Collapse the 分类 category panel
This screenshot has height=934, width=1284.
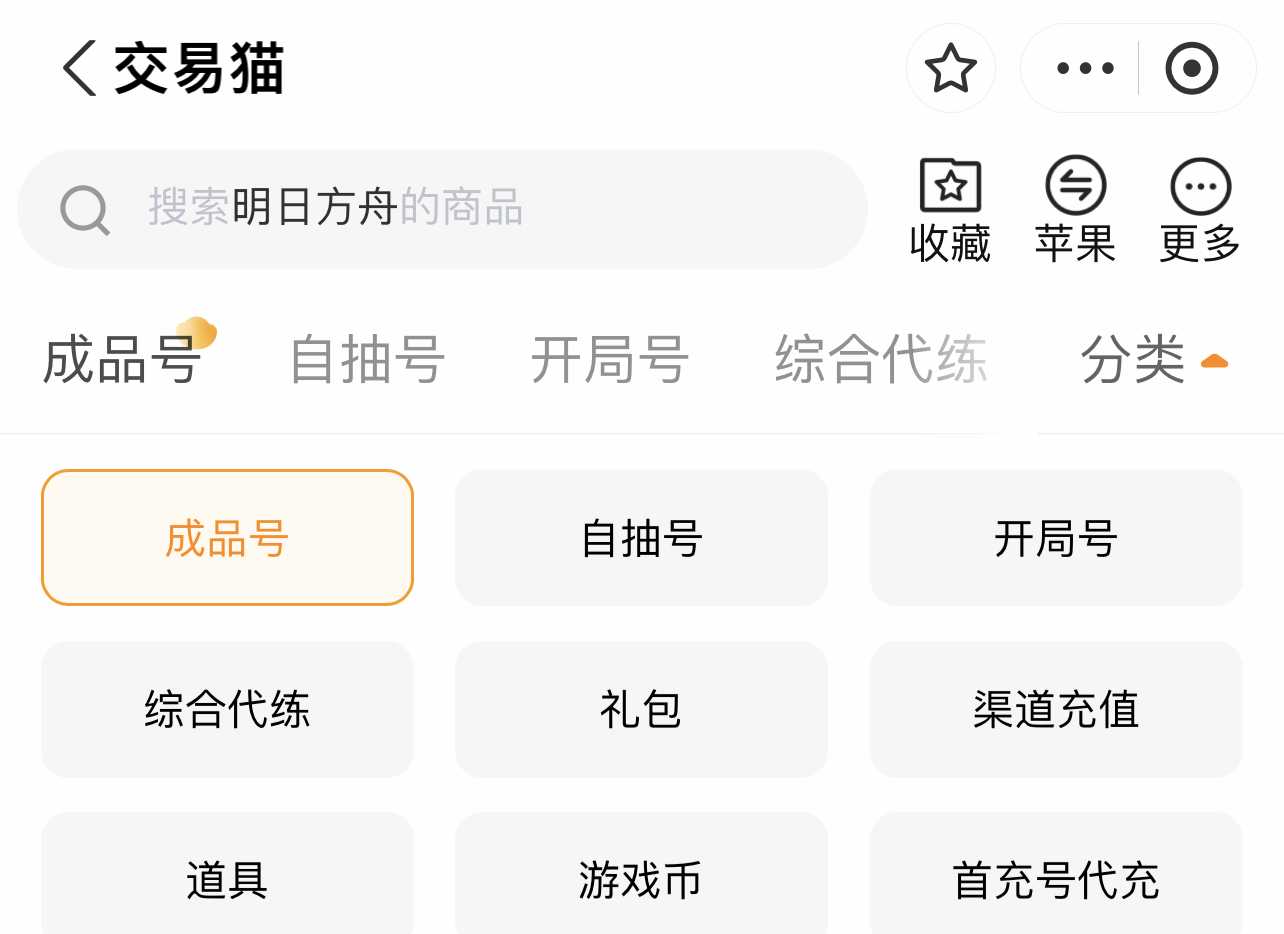pyautogui.click(x=1154, y=360)
